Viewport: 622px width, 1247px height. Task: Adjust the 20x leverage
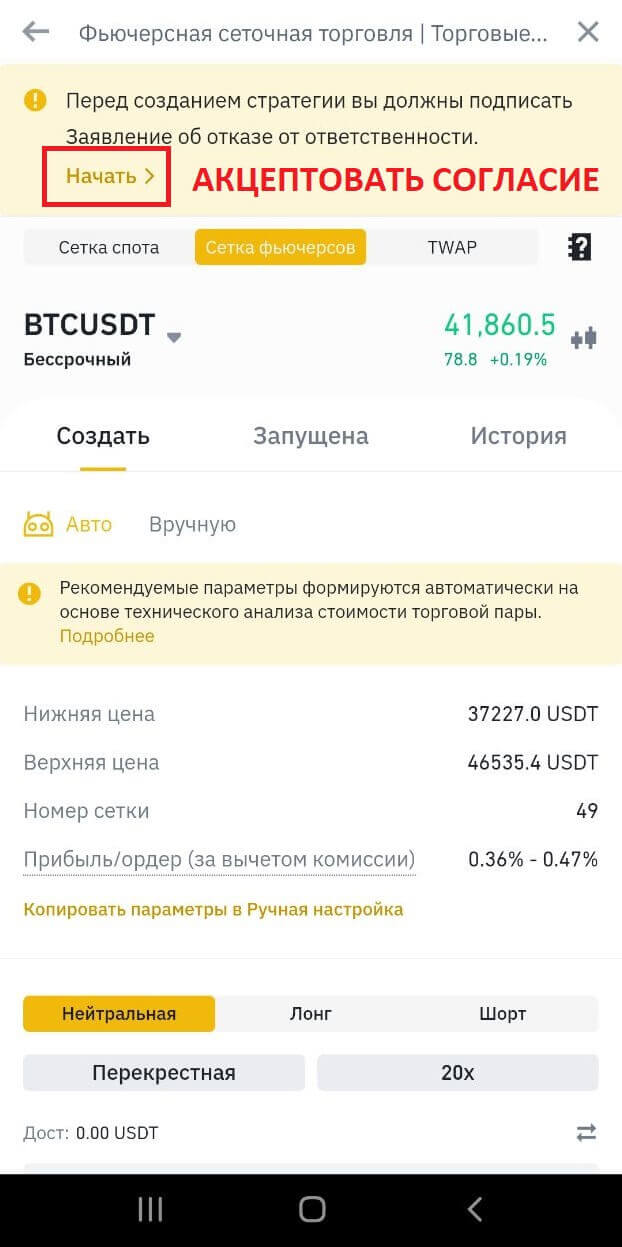[x=457, y=1073]
